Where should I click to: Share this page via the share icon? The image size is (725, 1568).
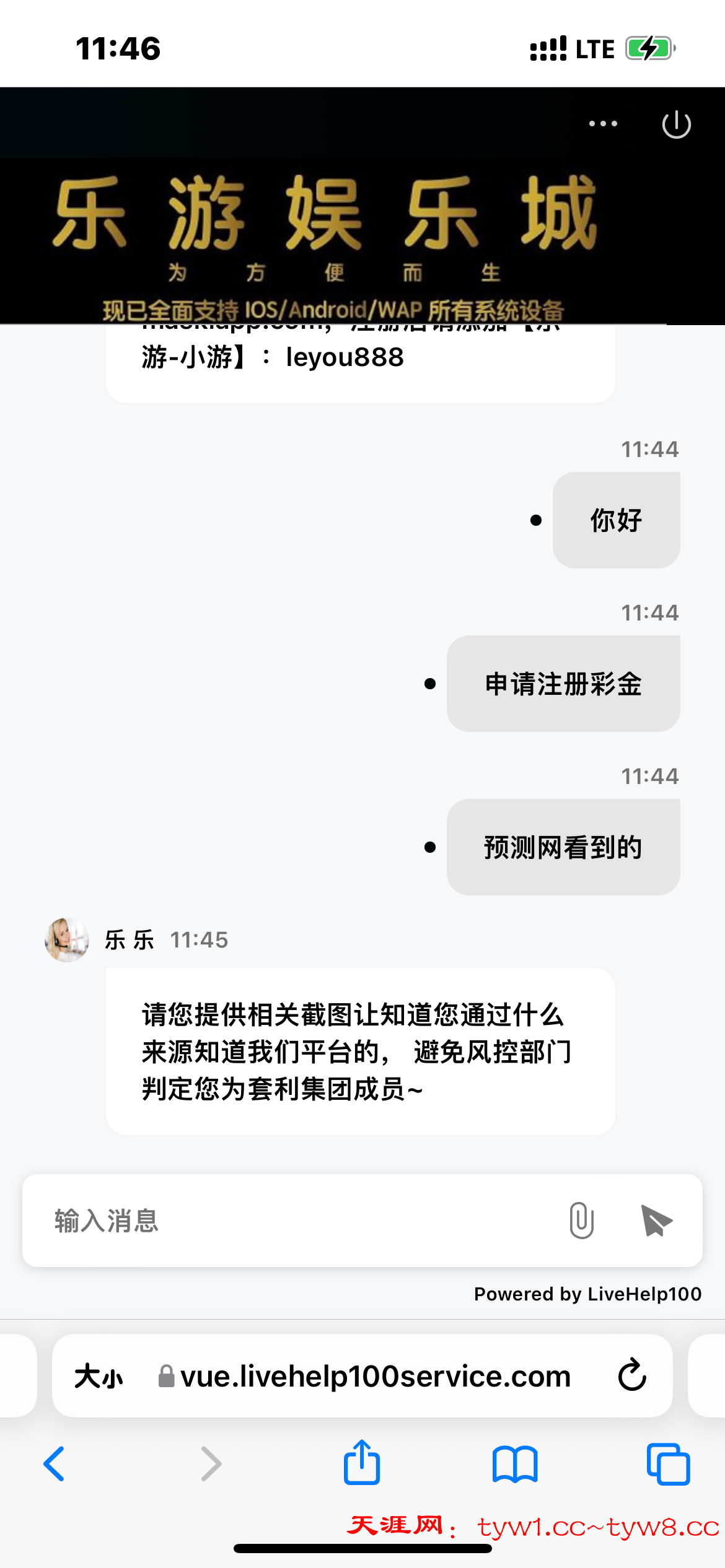tap(362, 1463)
